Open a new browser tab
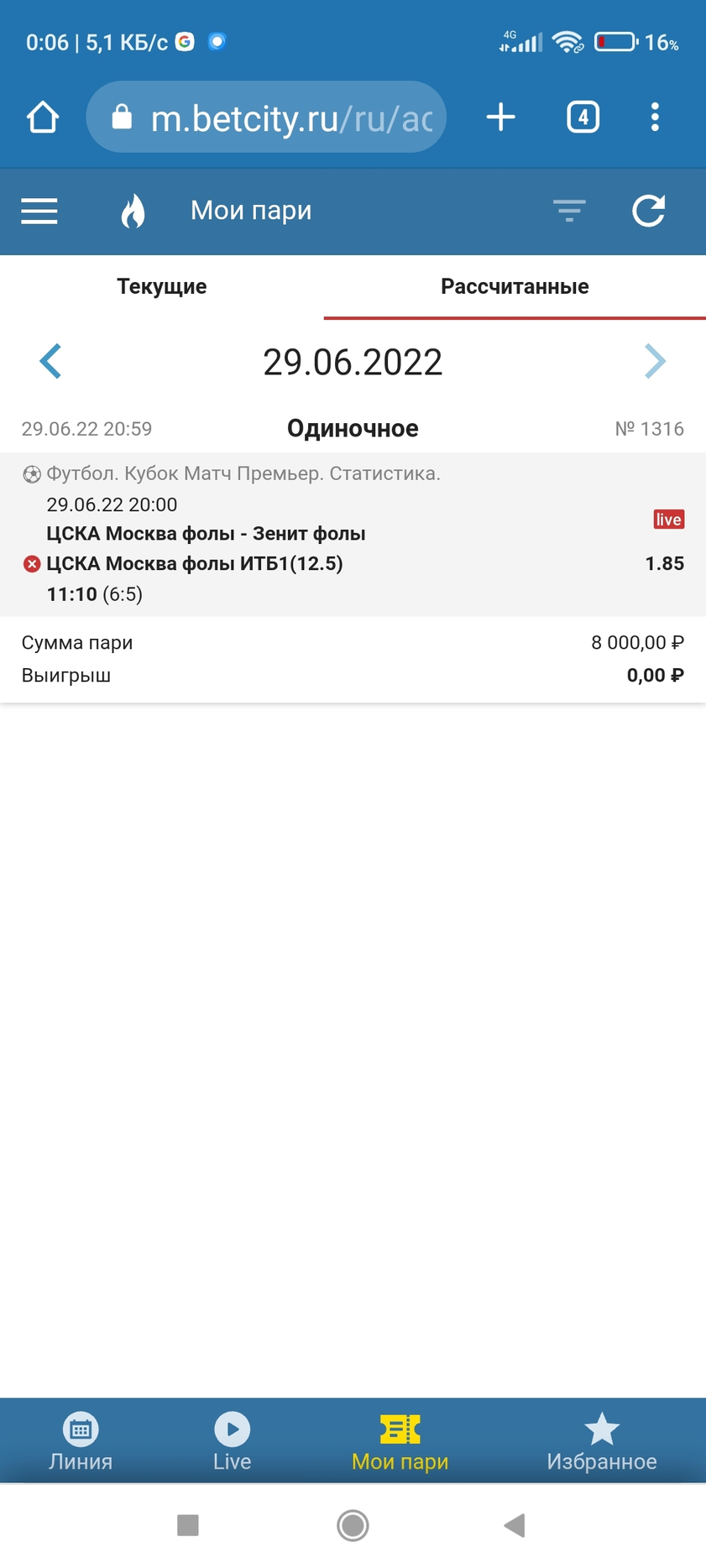706x1568 pixels. [x=500, y=118]
